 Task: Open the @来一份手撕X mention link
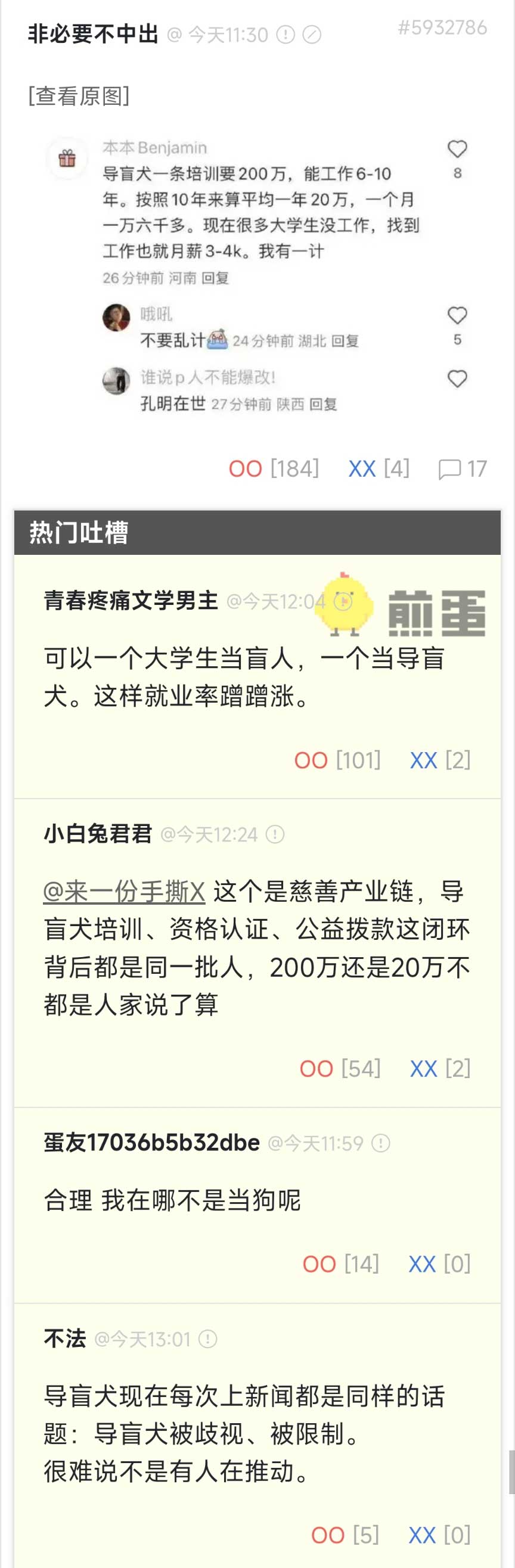click(124, 892)
